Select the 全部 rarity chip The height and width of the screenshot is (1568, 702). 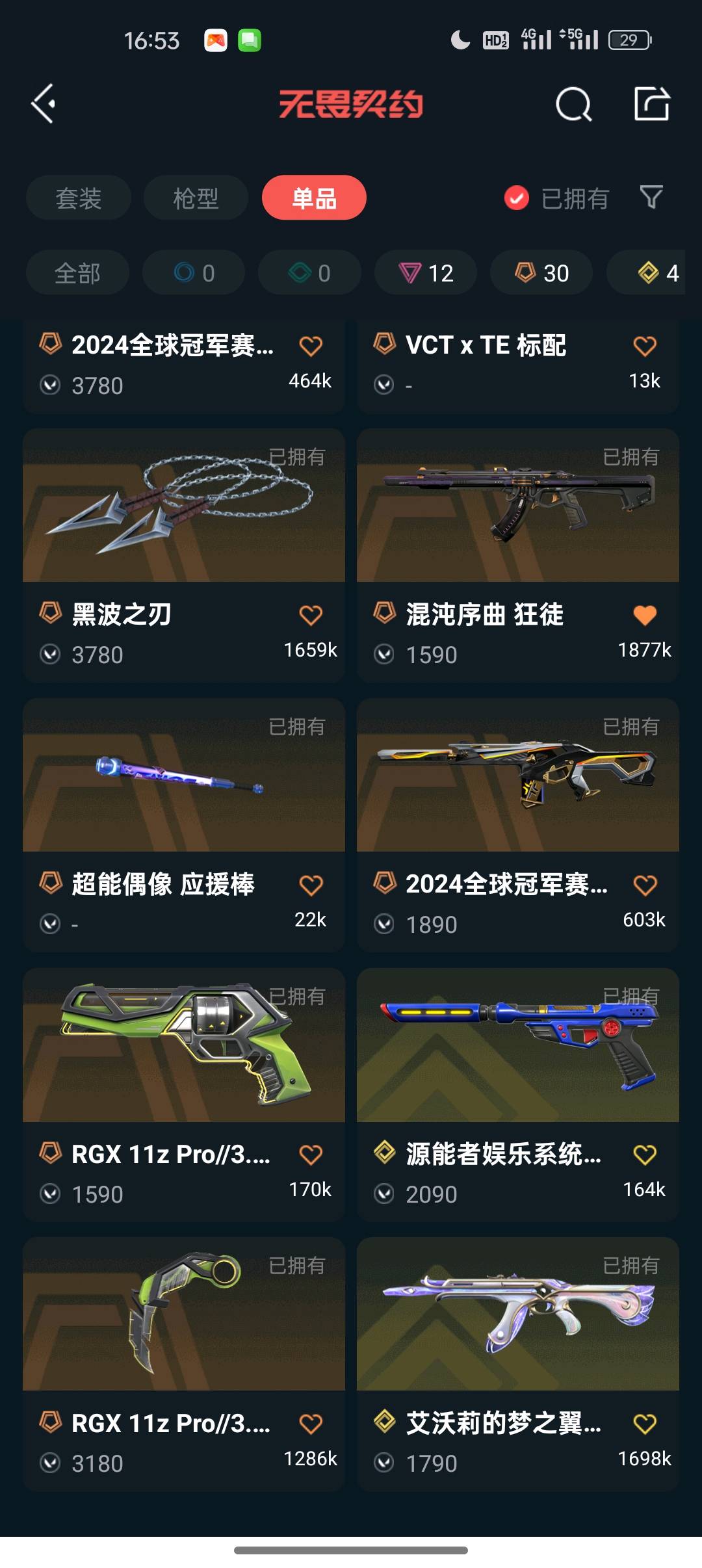[x=77, y=273]
